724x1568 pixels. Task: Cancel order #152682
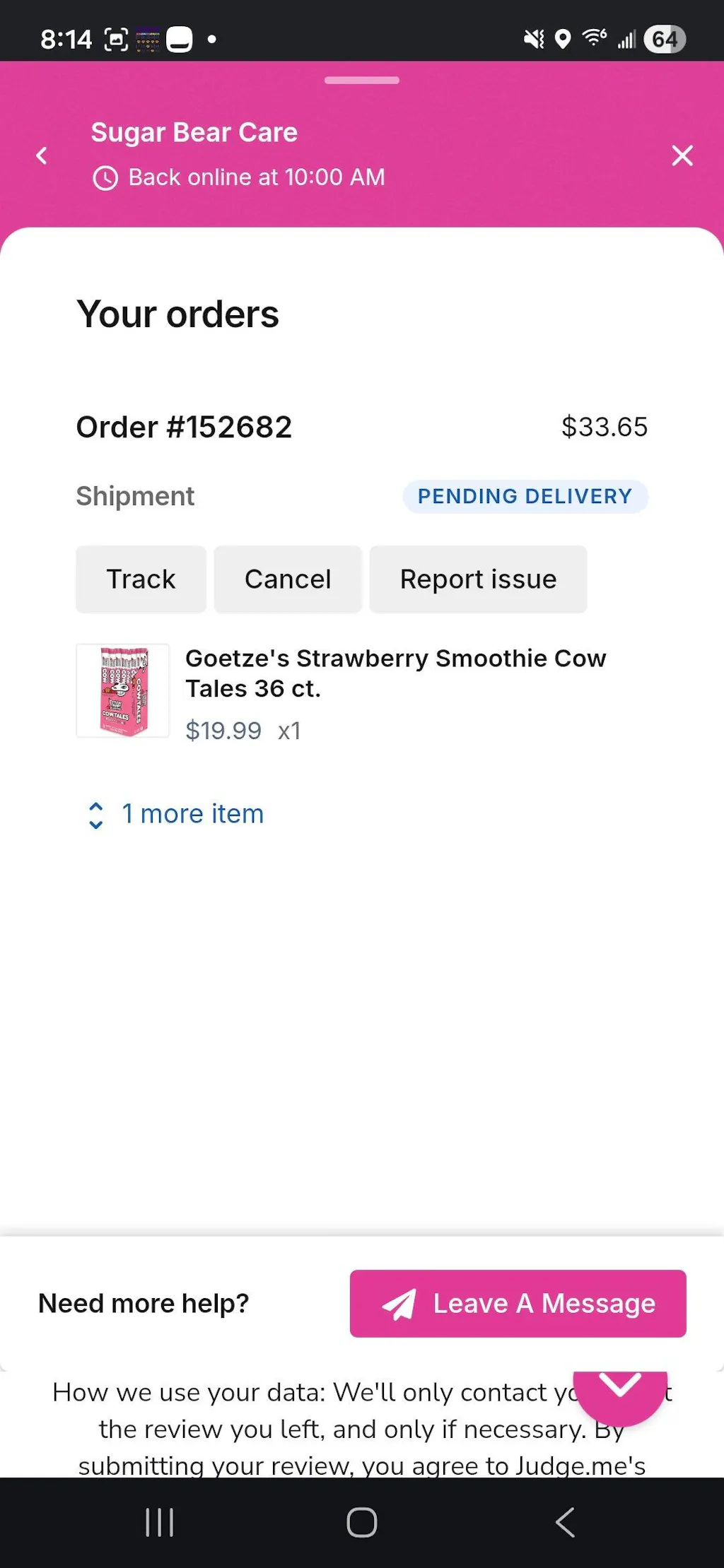[x=288, y=579]
